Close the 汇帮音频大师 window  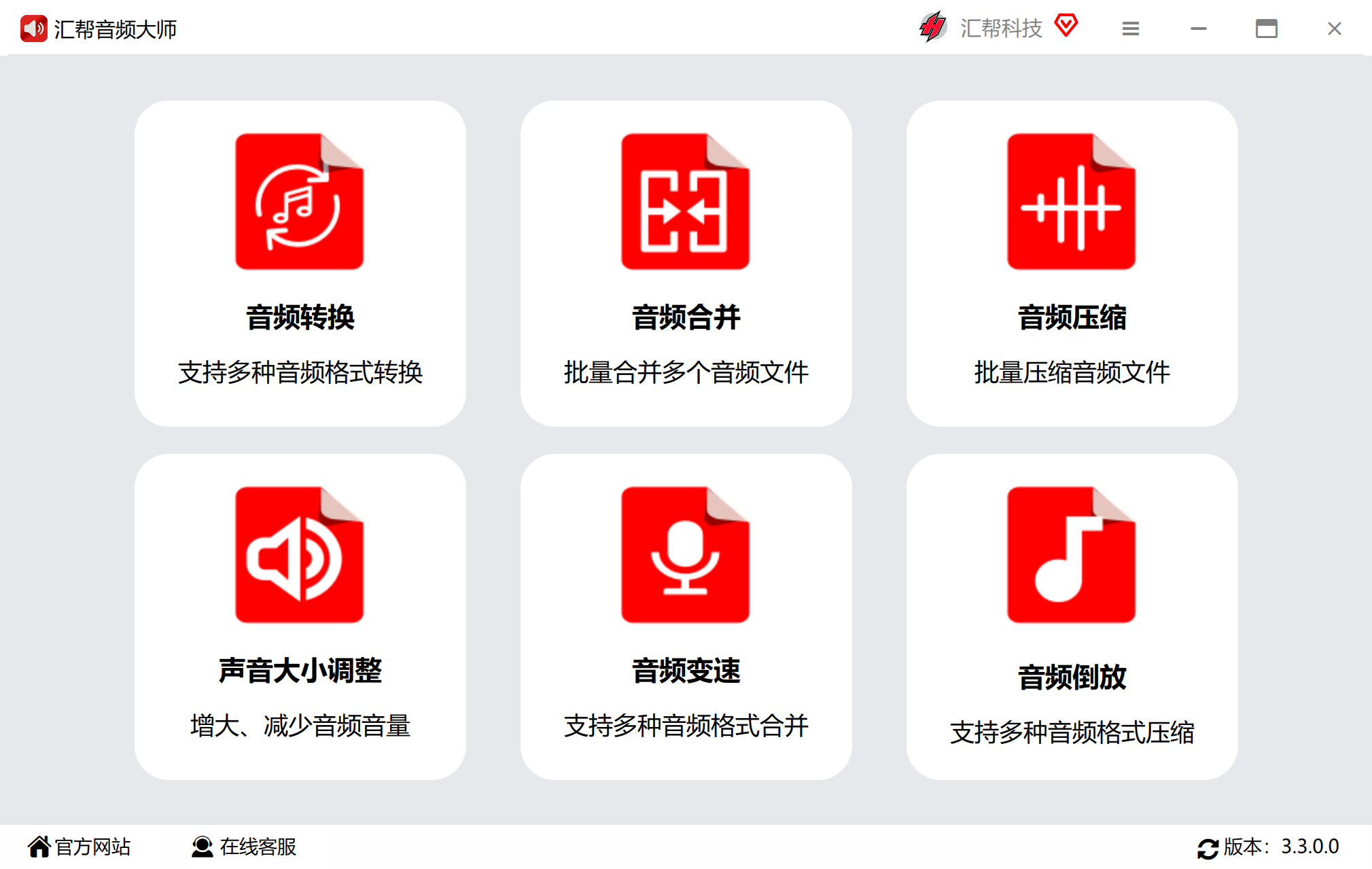click(1334, 29)
